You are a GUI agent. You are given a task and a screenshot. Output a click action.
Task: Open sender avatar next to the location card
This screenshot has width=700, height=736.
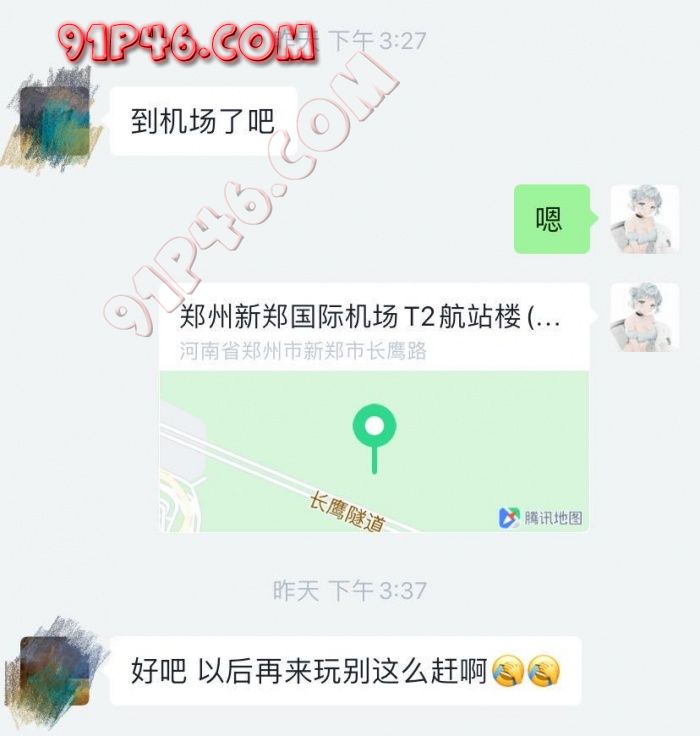pos(644,317)
